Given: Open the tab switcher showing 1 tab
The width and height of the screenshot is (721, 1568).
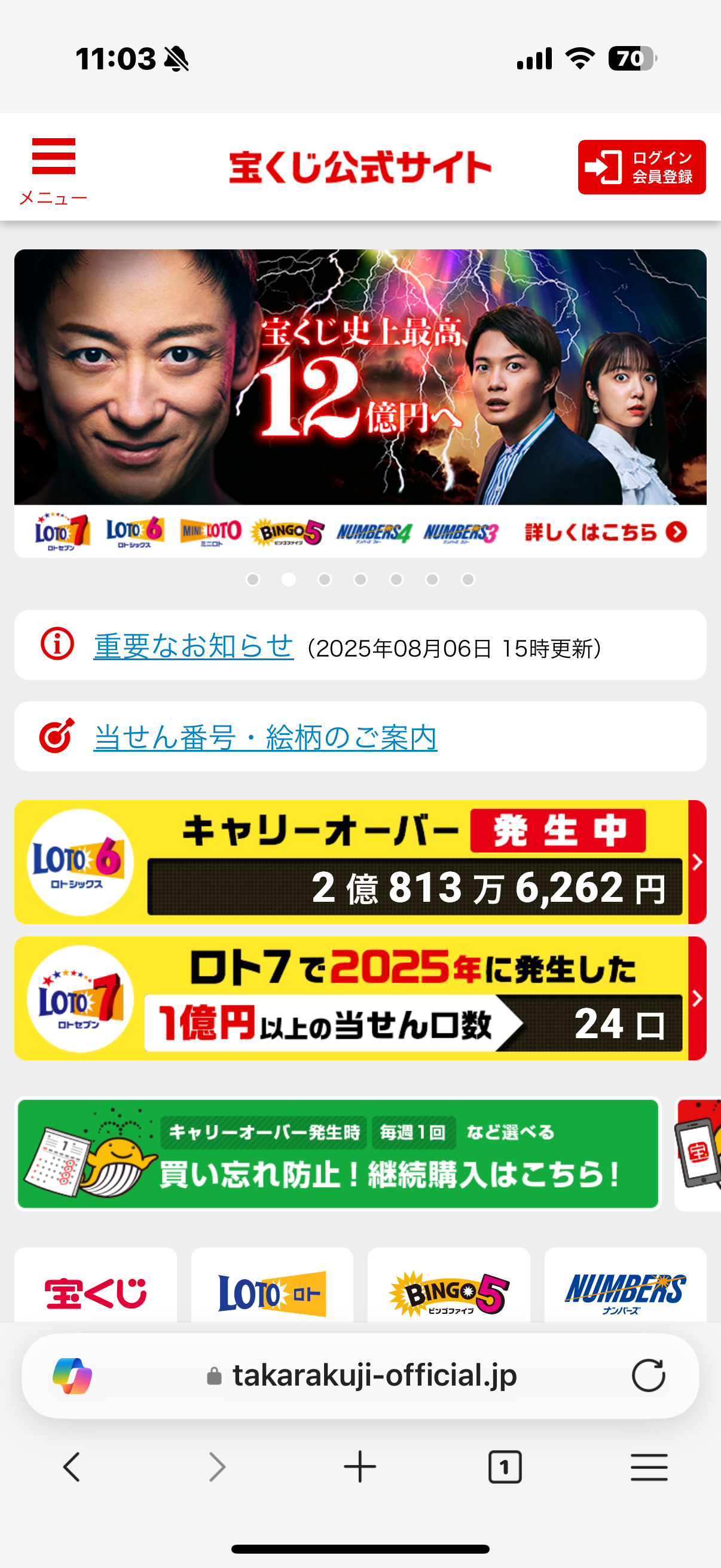Looking at the screenshot, I should [x=505, y=1466].
